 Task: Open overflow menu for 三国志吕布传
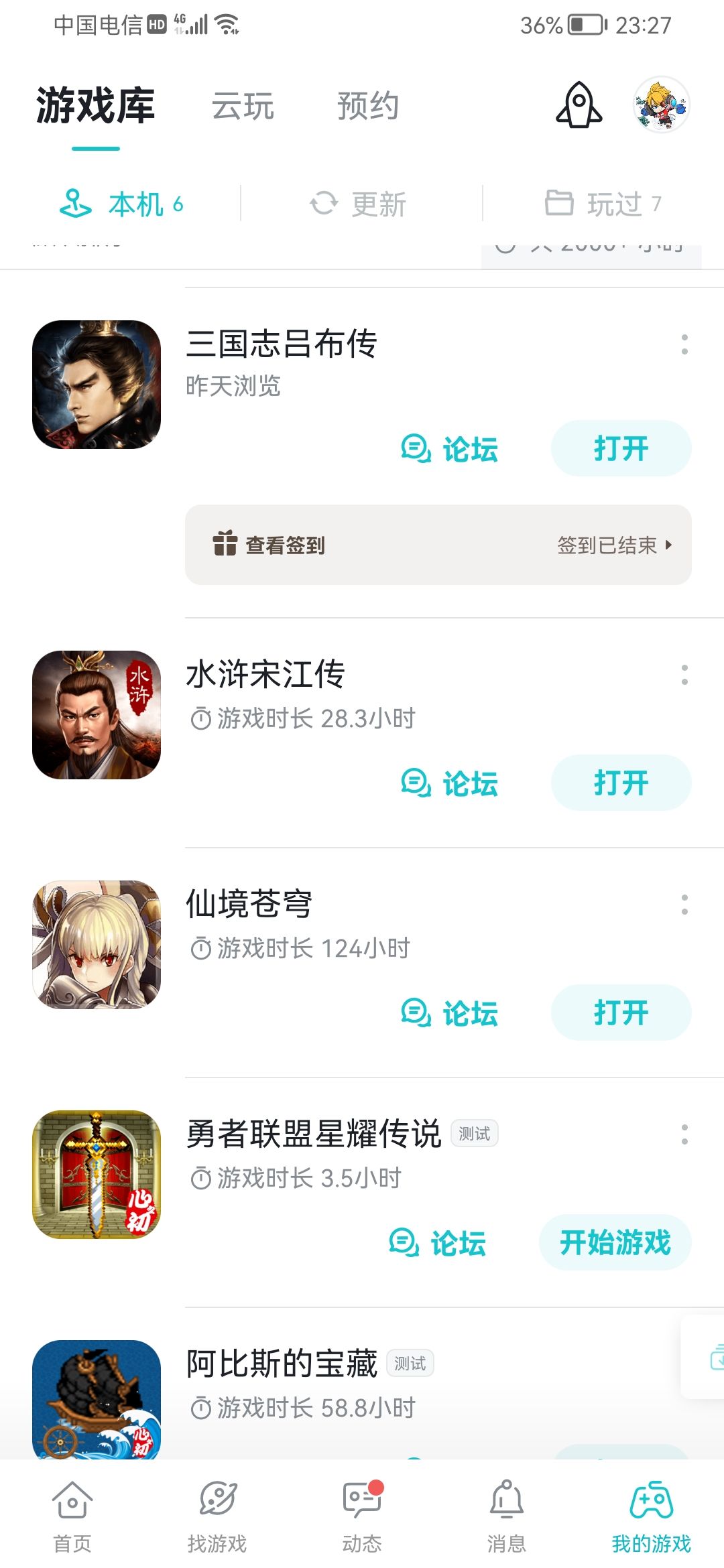[x=684, y=344]
